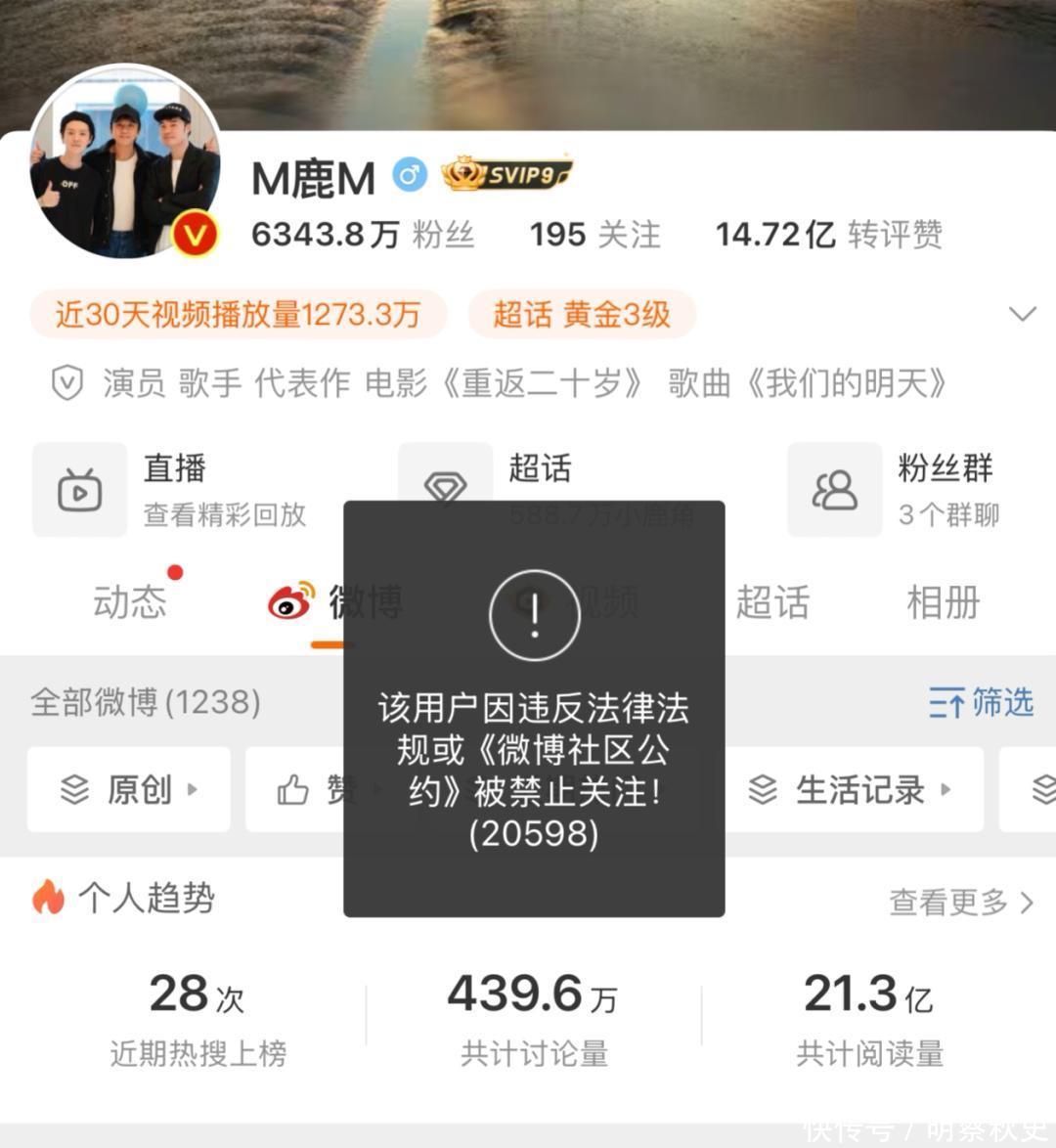Switch to the 微博 tab
The image size is (1056, 1148).
[337, 602]
